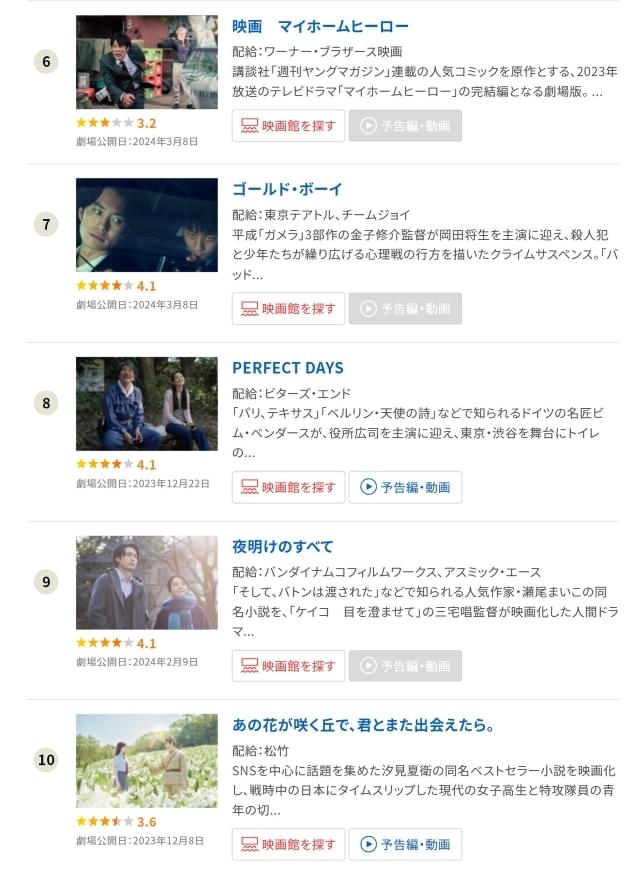Image resolution: width=640 pixels, height=874 pixels.
Task: Open the あの花が咲く丘で poster thumbnail
Action: pyautogui.click(x=147, y=760)
